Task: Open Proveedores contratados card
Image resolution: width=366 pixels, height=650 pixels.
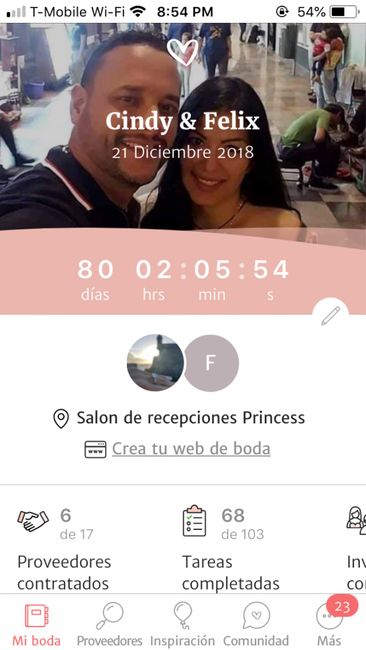Action: coord(65,549)
